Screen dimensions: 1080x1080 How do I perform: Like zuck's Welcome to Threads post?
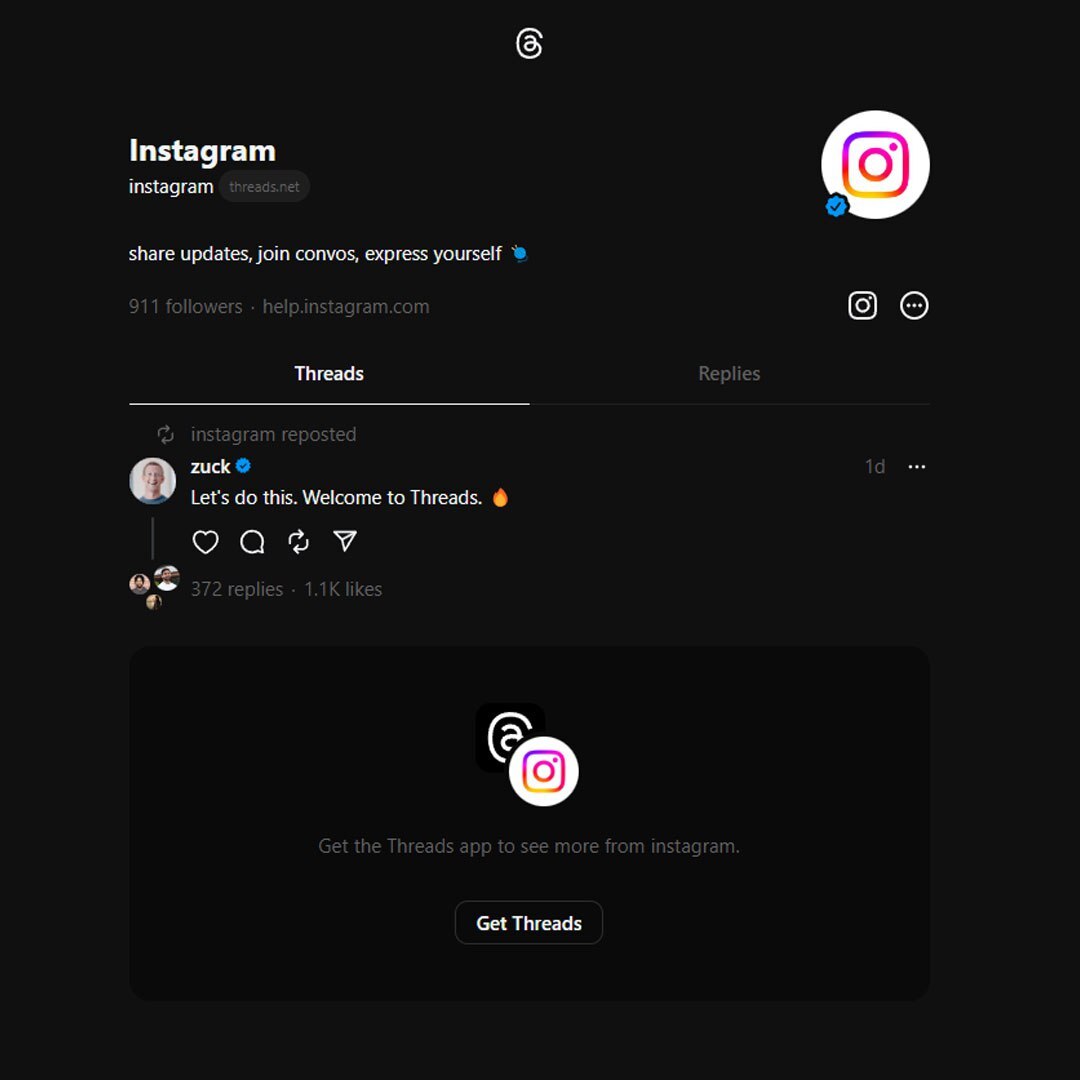205,542
